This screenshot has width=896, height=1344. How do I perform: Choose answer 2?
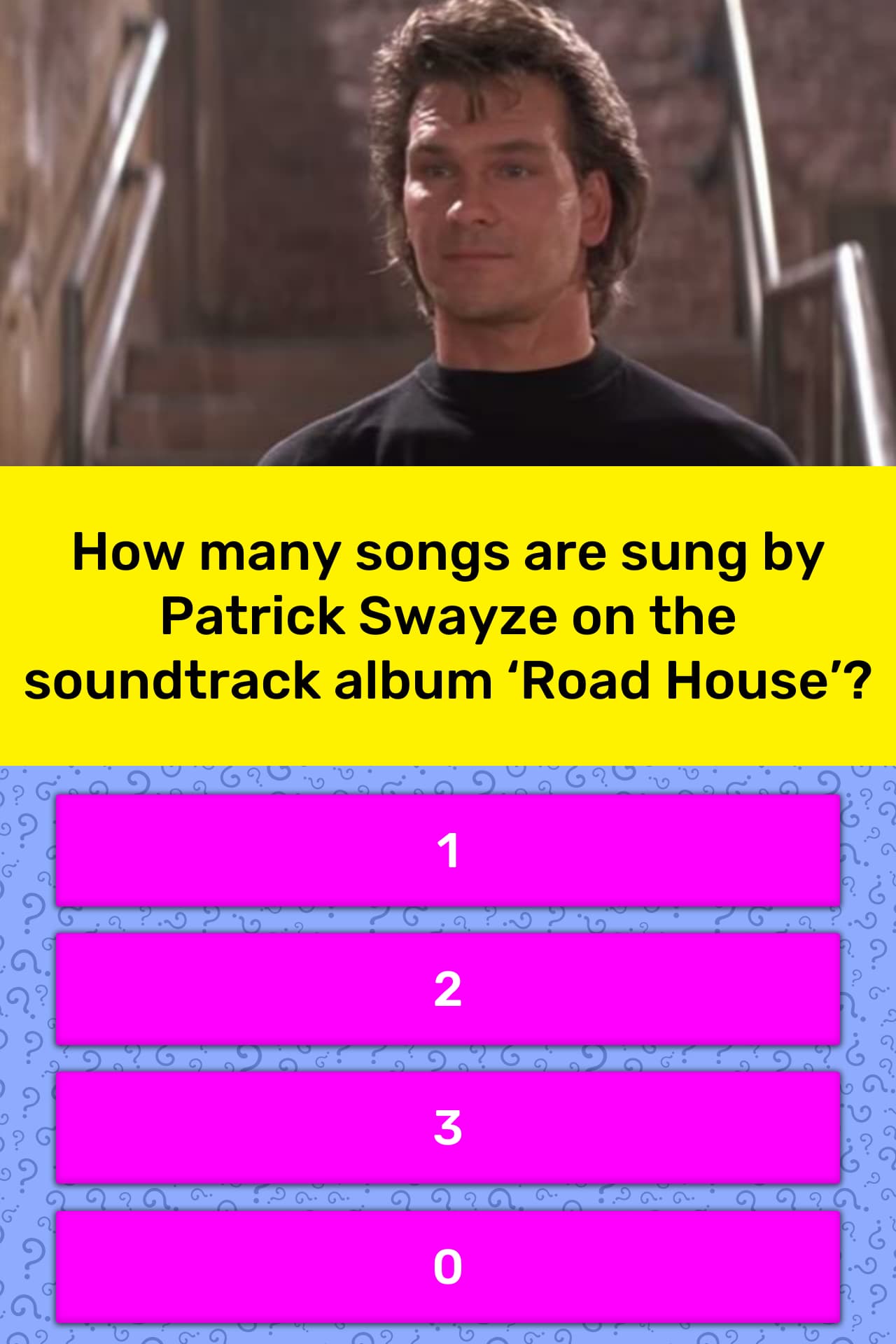[448, 989]
